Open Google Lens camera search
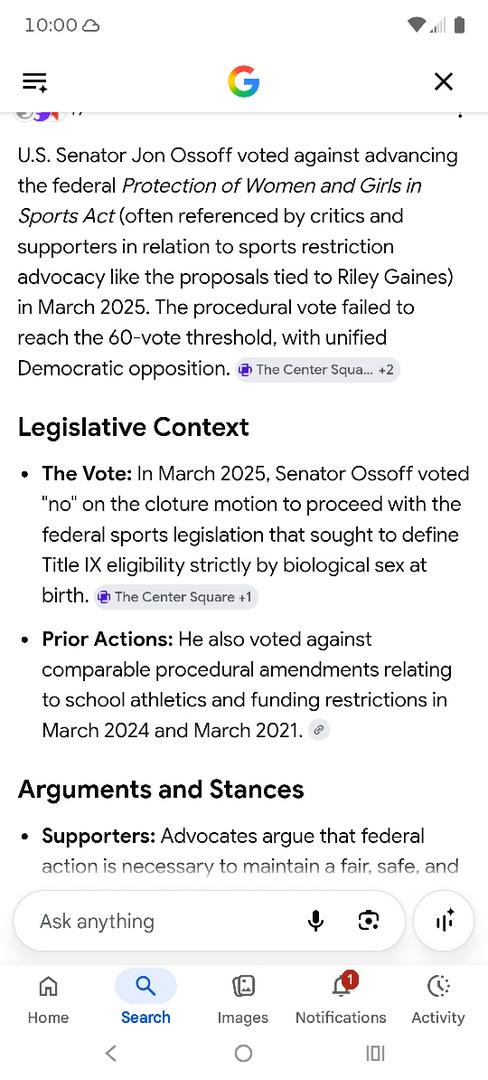This screenshot has height=1080, width=488. (369, 921)
